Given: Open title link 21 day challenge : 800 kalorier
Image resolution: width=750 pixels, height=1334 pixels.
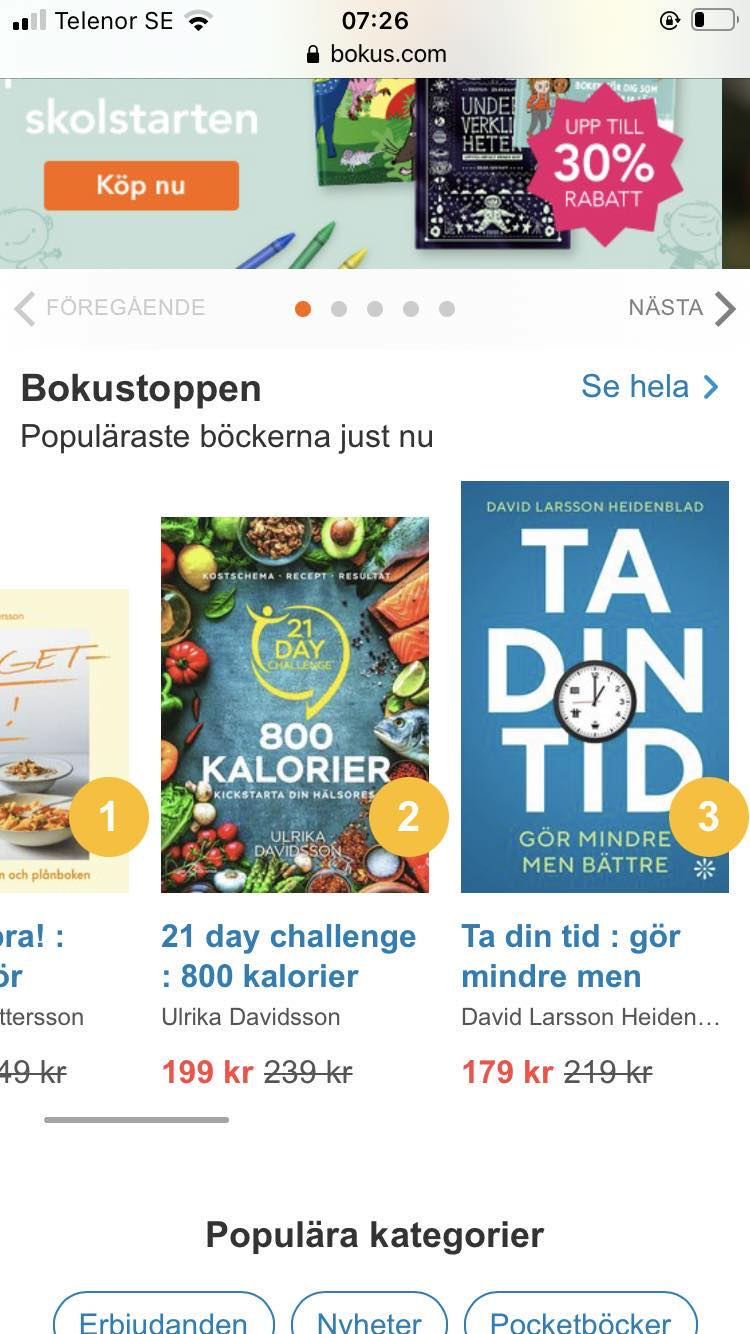Looking at the screenshot, I should point(288,956).
